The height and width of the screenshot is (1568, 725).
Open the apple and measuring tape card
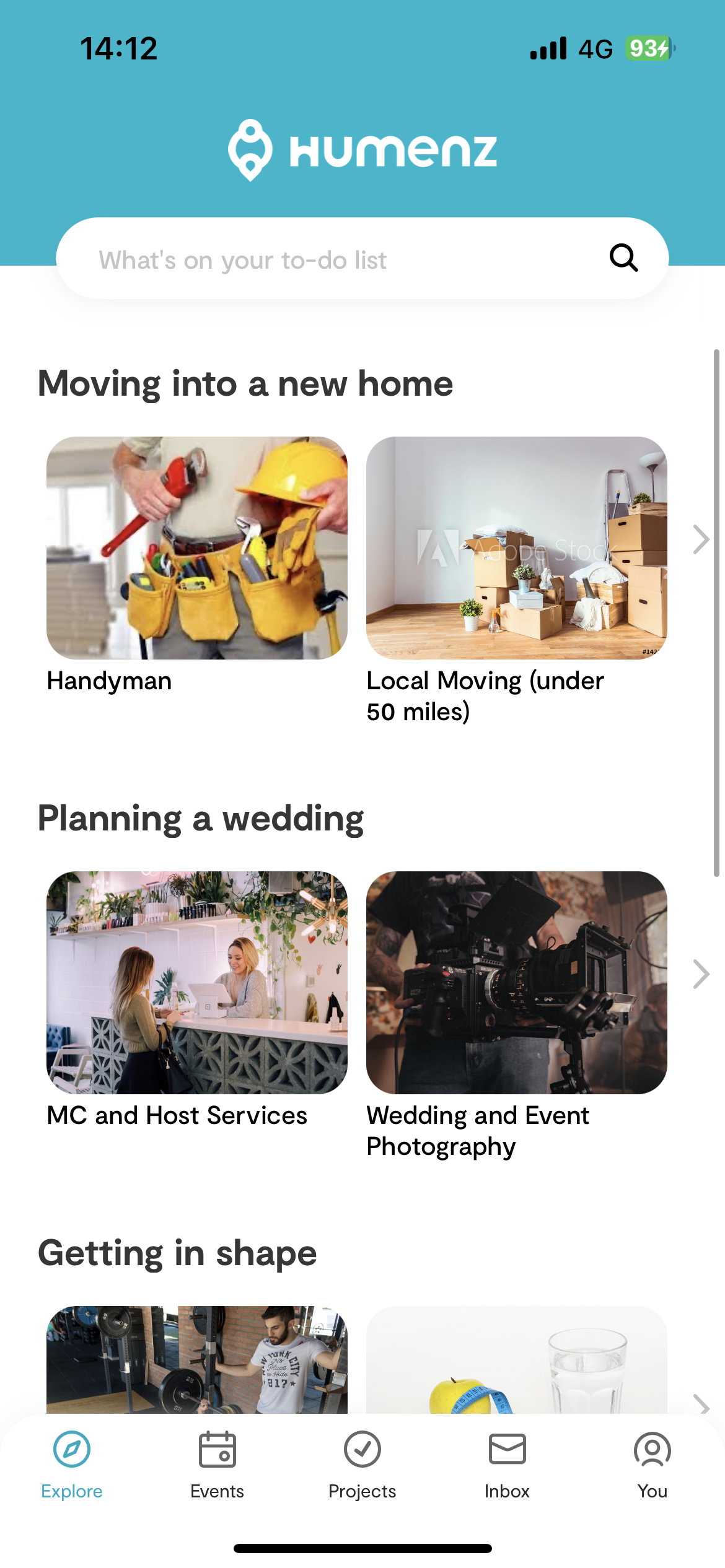pyautogui.click(x=516, y=1360)
